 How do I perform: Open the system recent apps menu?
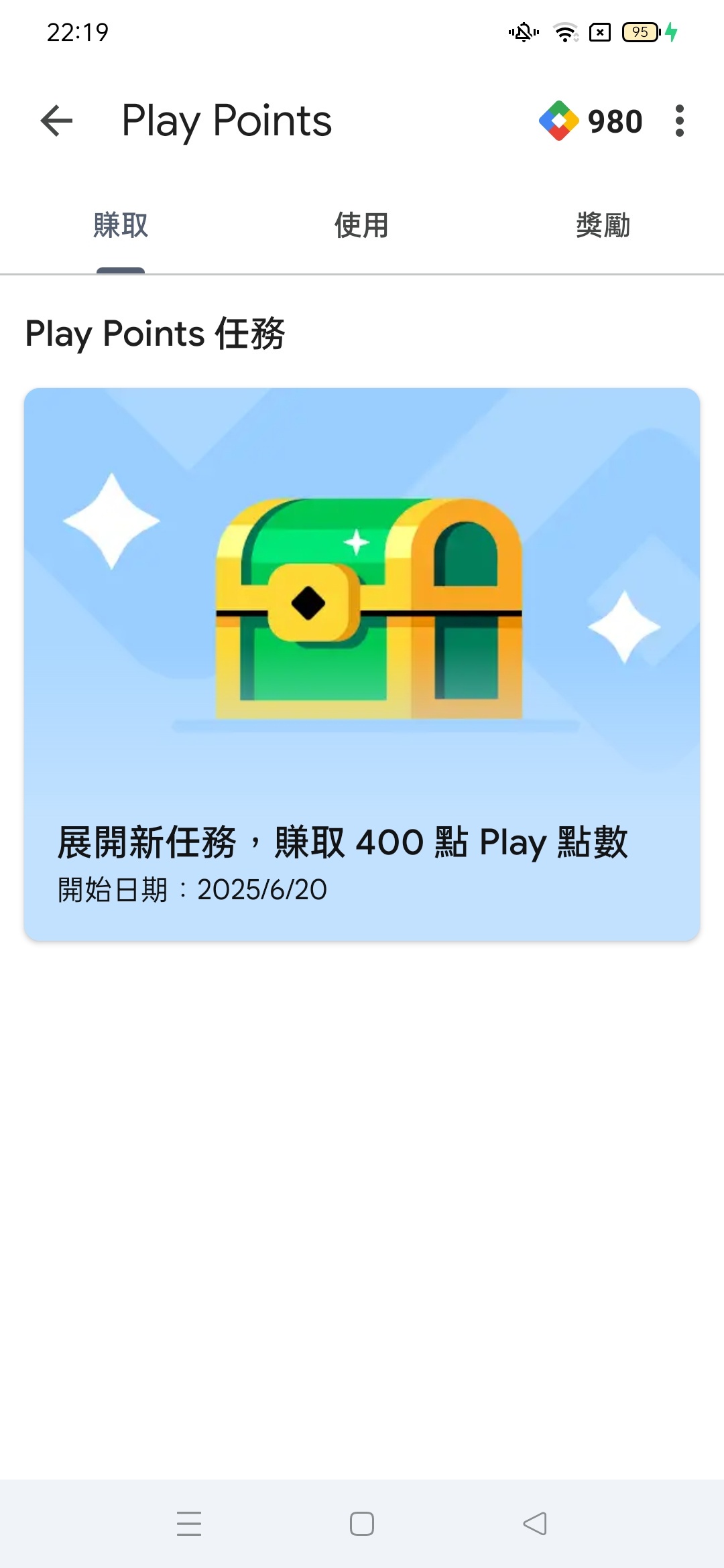189,1524
